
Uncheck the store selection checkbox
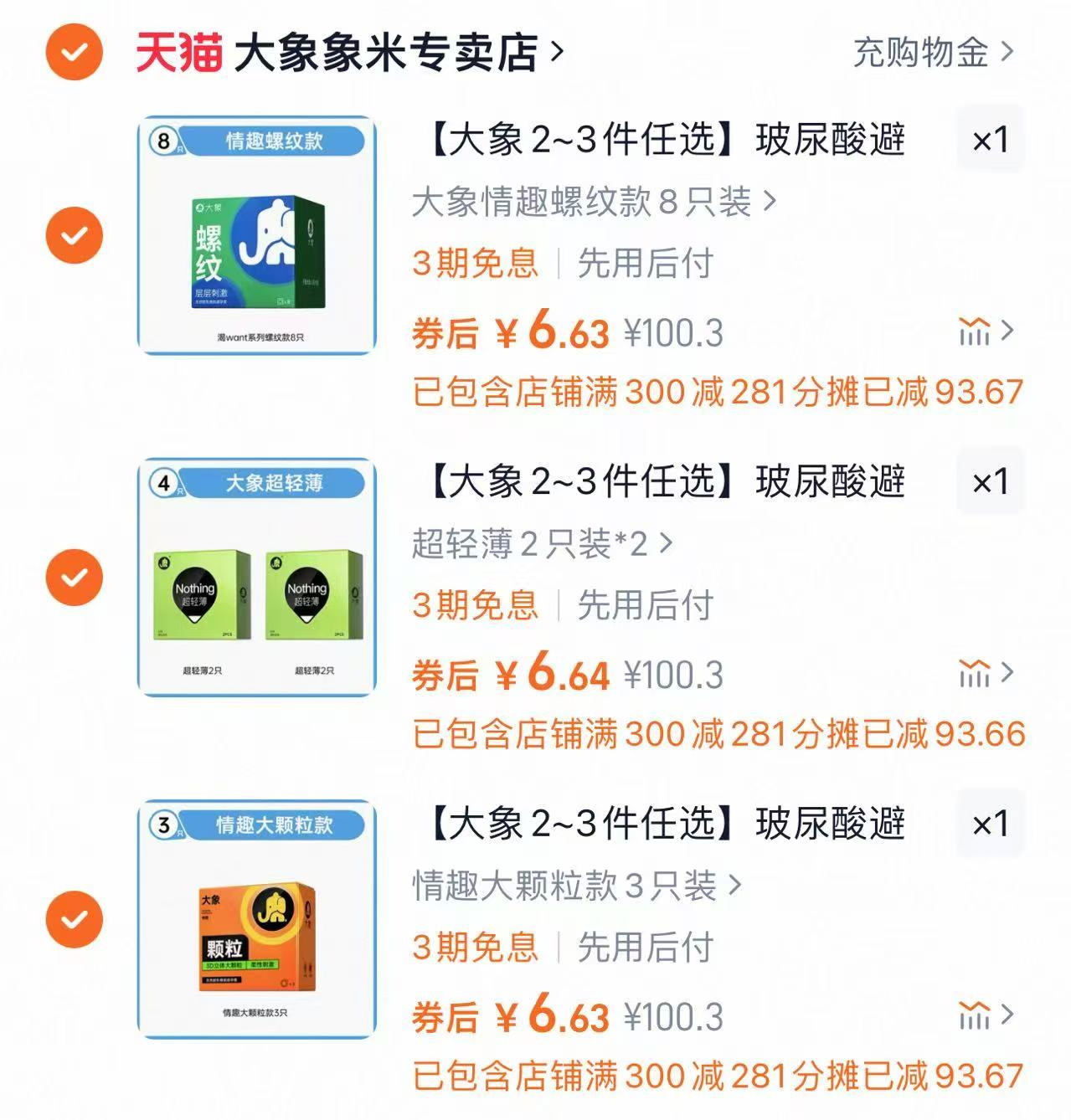click(74, 52)
